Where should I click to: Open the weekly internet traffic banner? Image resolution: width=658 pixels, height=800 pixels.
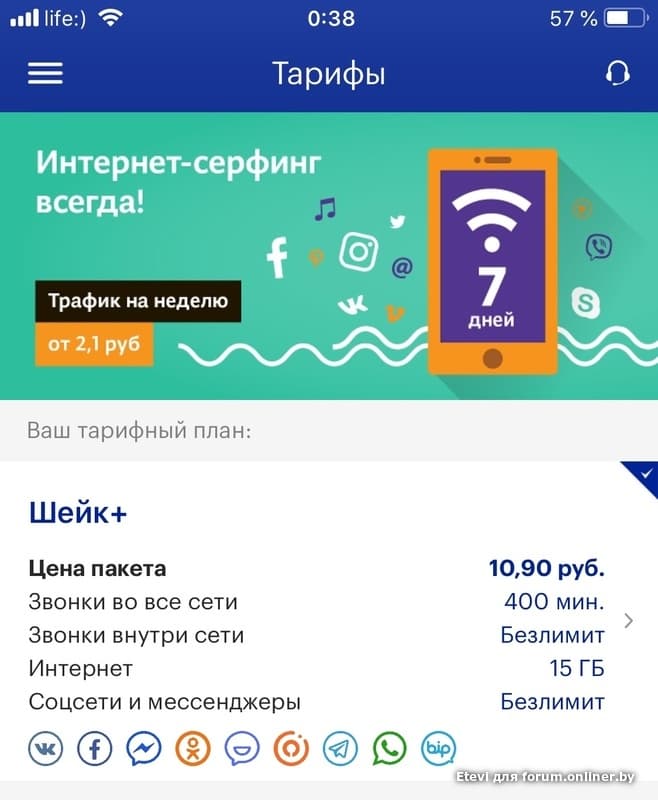click(x=329, y=256)
